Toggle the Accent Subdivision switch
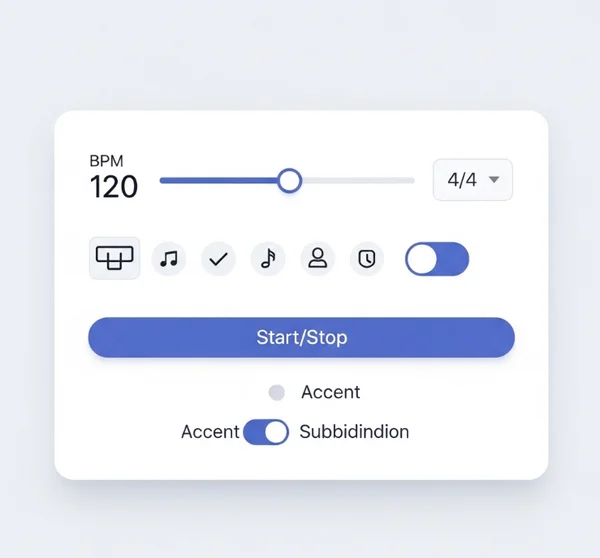 (266, 432)
